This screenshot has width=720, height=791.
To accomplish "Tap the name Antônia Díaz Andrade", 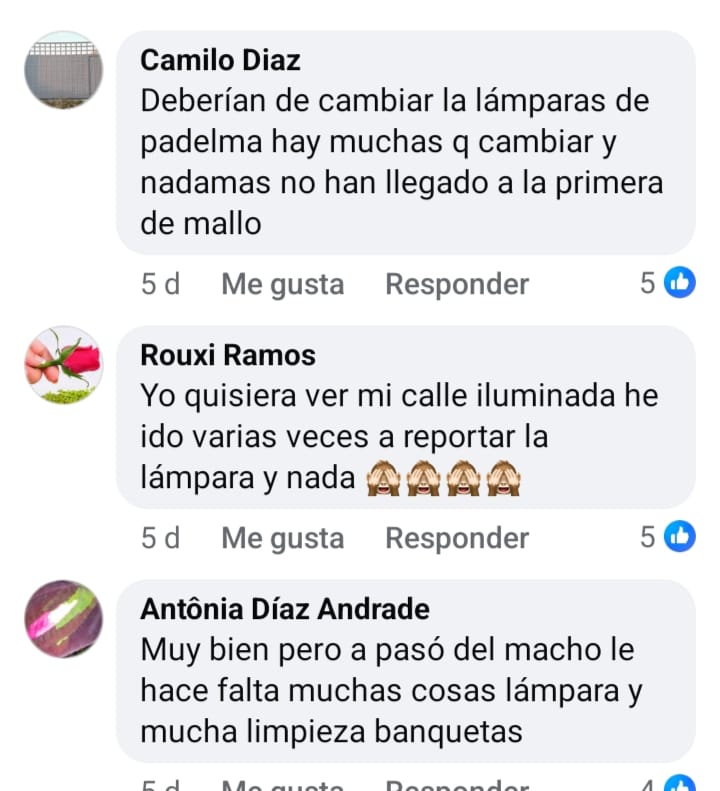I will pyautogui.click(x=285, y=609).
